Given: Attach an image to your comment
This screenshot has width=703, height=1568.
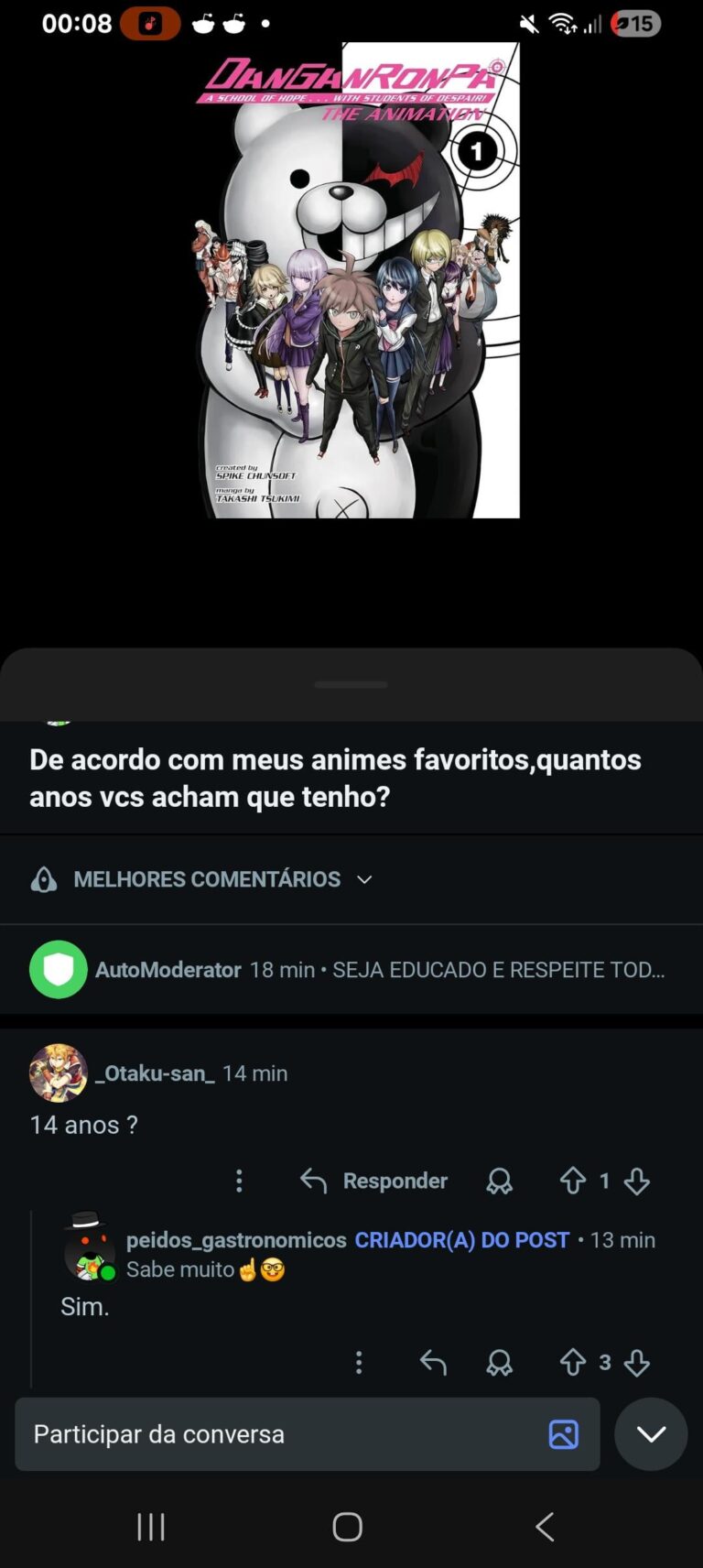Looking at the screenshot, I should tap(563, 1434).
